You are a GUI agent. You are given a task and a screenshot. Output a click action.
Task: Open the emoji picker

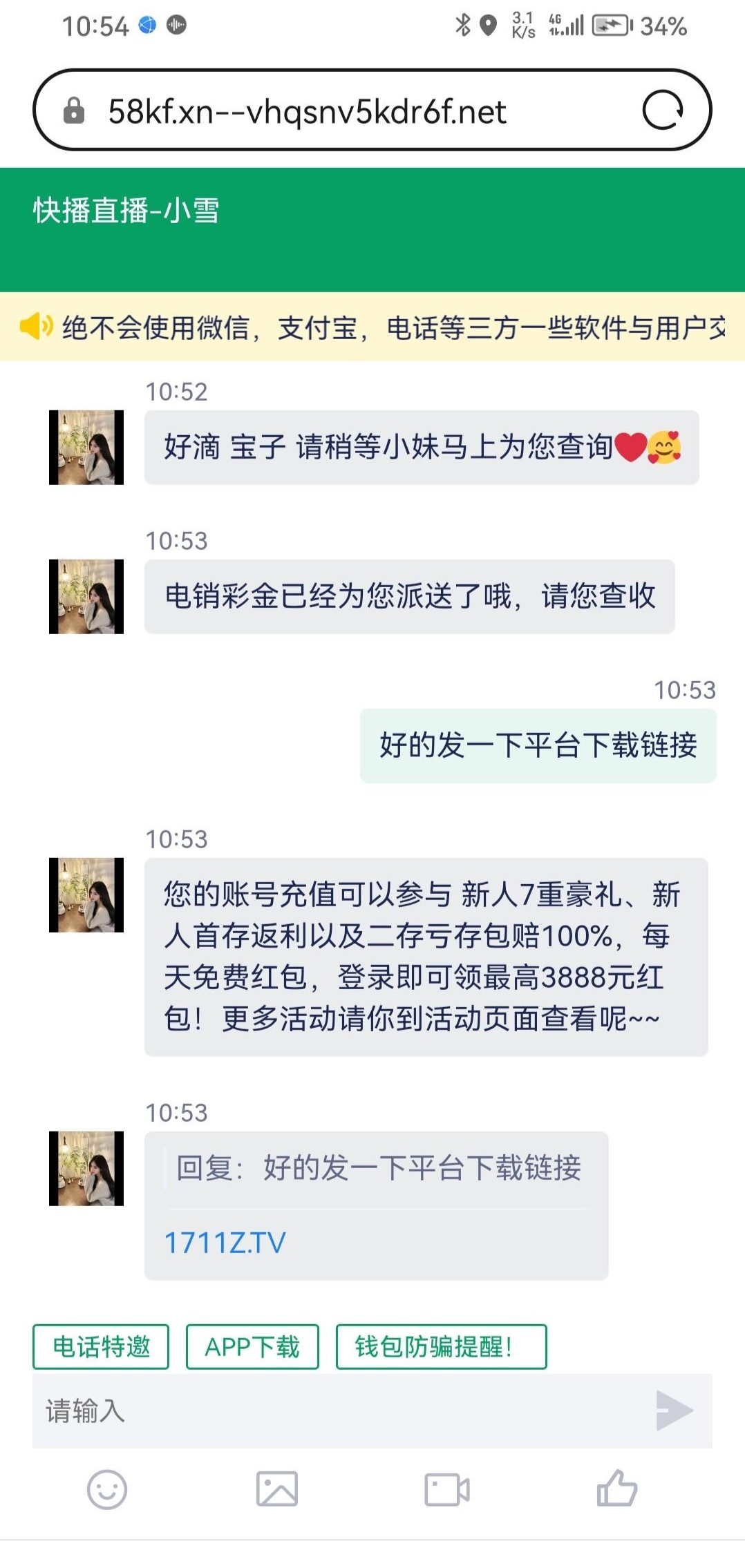pos(107,1489)
